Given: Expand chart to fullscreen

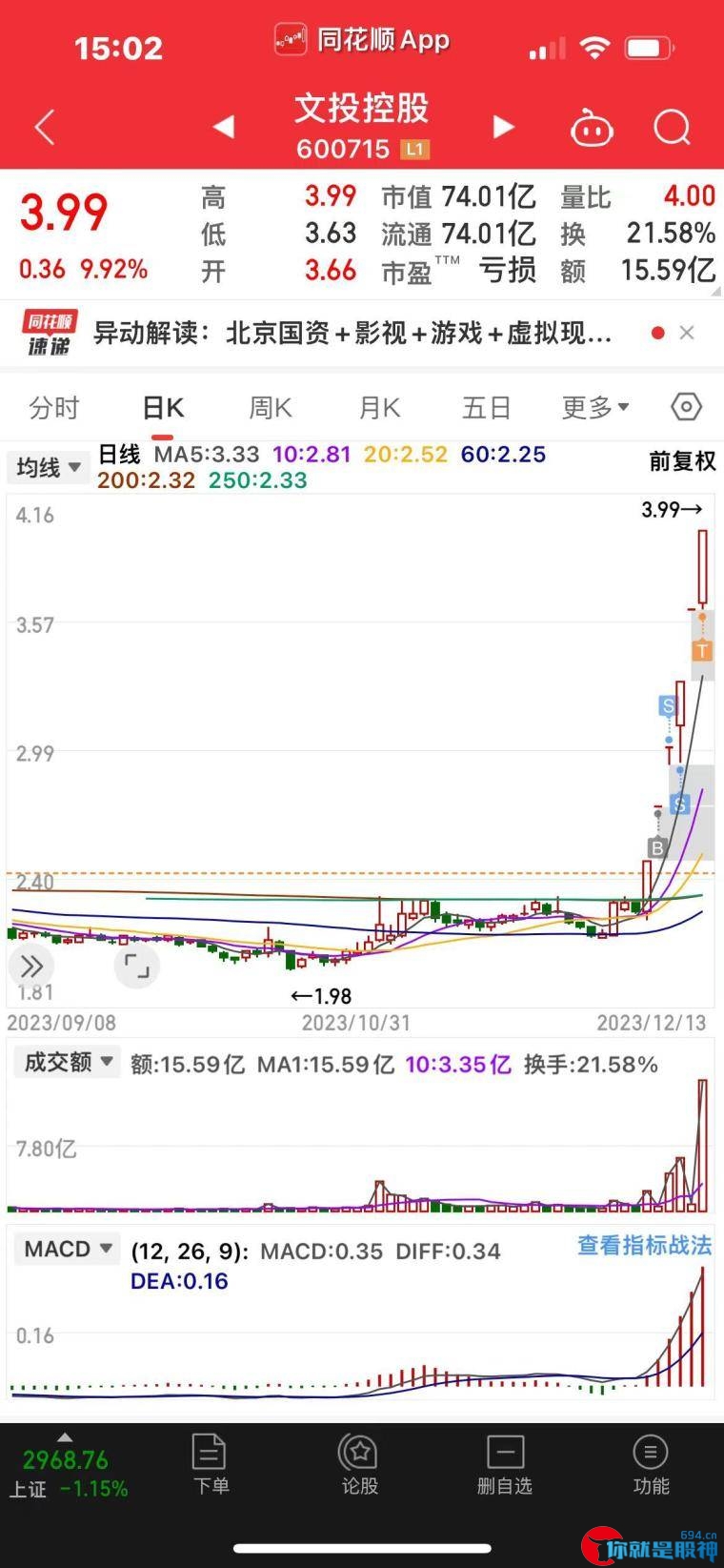Looking at the screenshot, I should click(x=137, y=967).
